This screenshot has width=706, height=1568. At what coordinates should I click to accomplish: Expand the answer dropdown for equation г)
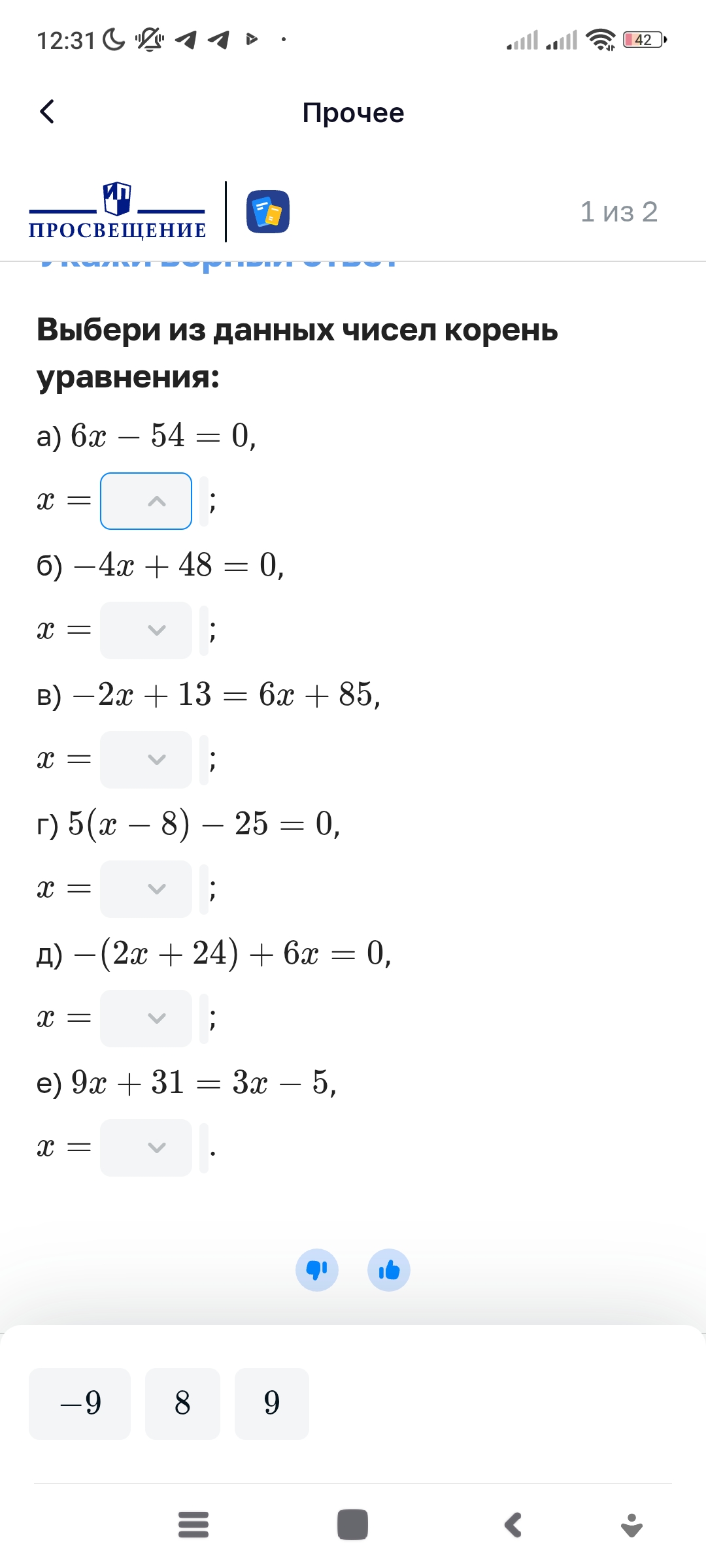tap(146, 889)
